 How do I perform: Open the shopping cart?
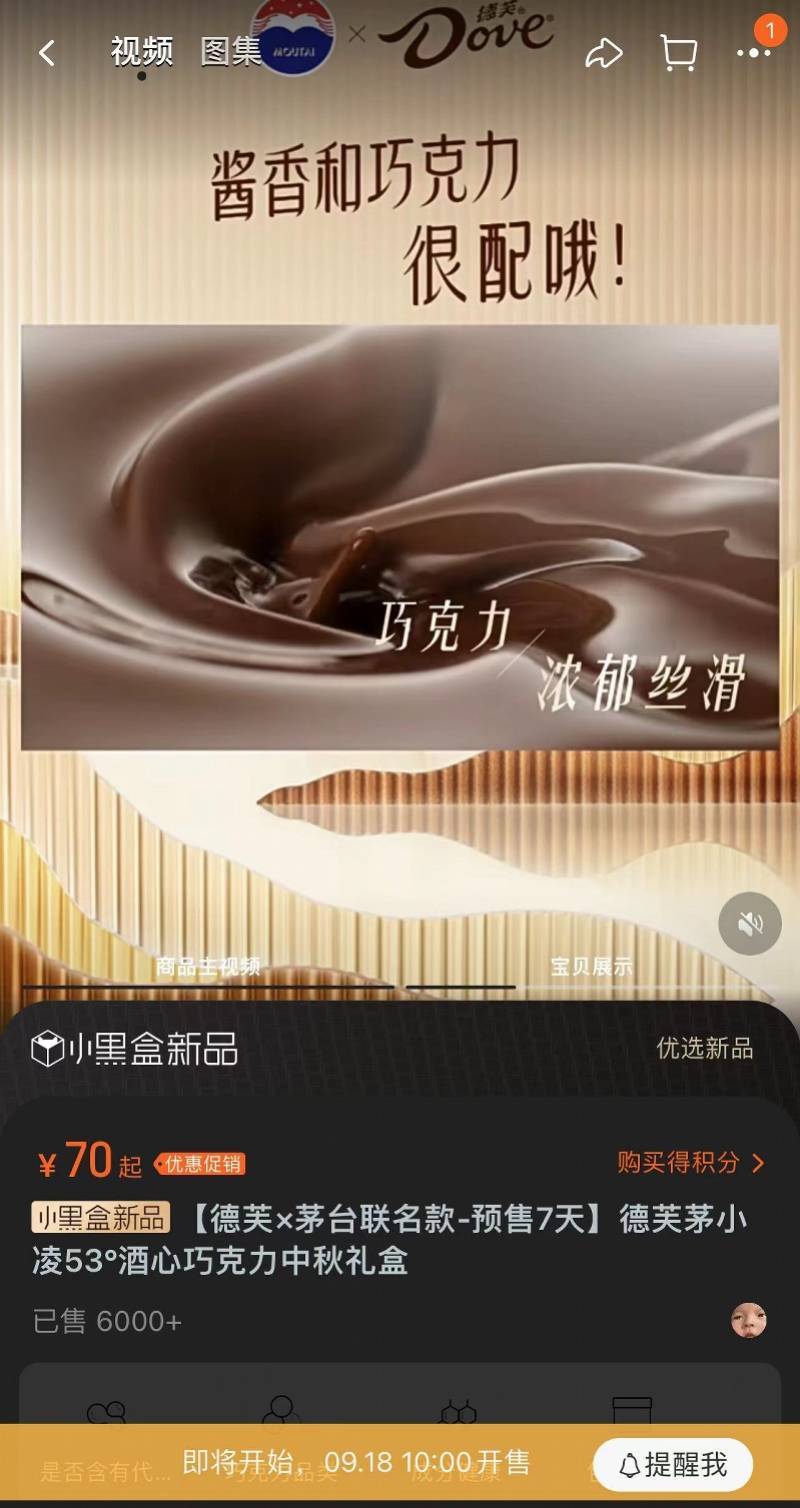pyautogui.click(x=679, y=53)
